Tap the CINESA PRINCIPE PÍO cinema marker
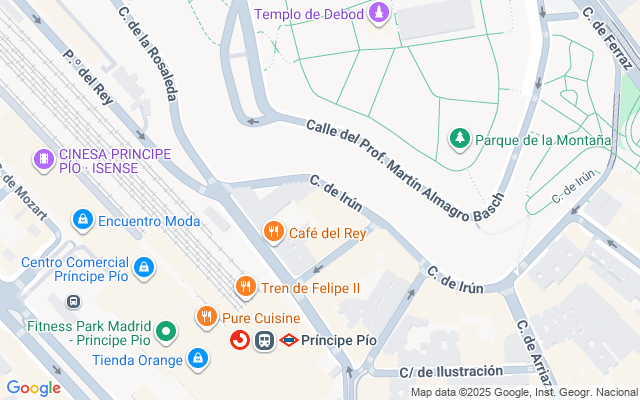Image resolution: width=640 pixels, height=400 pixels. click(x=44, y=158)
